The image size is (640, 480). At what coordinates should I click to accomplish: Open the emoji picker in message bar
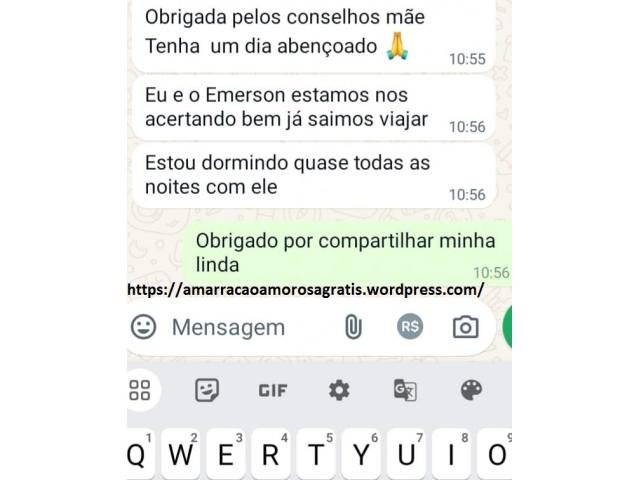coord(144,327)
